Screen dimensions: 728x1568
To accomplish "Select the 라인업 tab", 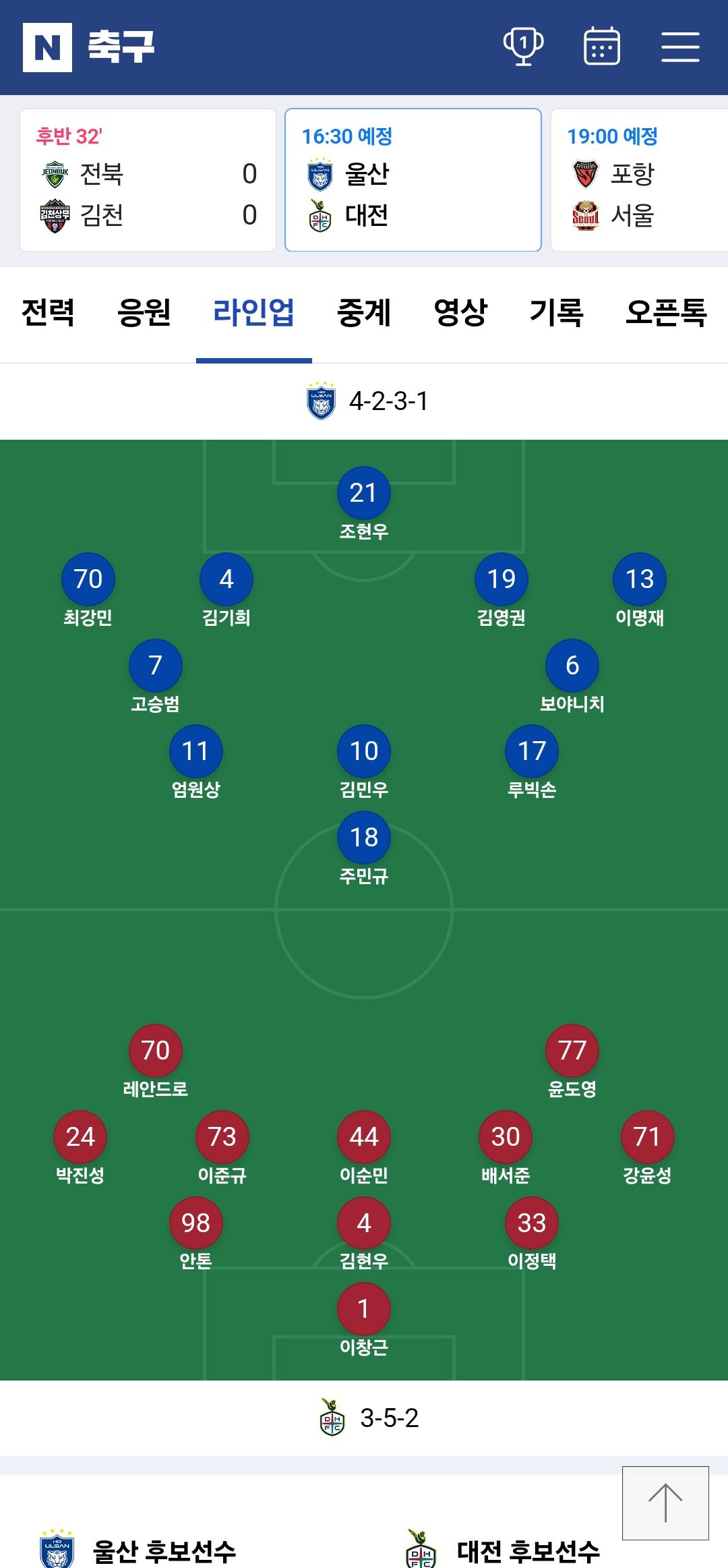I will click(x=253, y=313).
